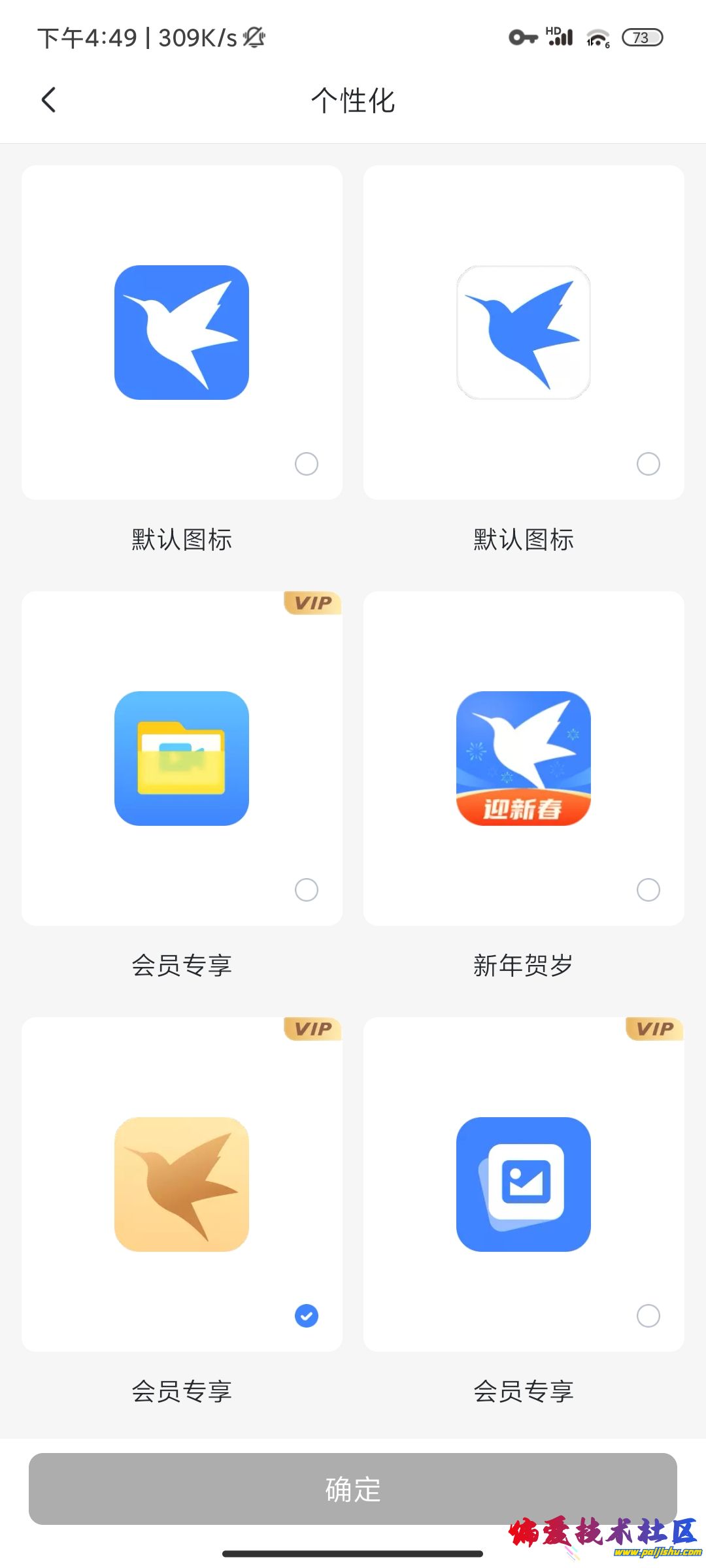
Task: Choose the VIP photo gallery icon
Action: (523, 1184)
